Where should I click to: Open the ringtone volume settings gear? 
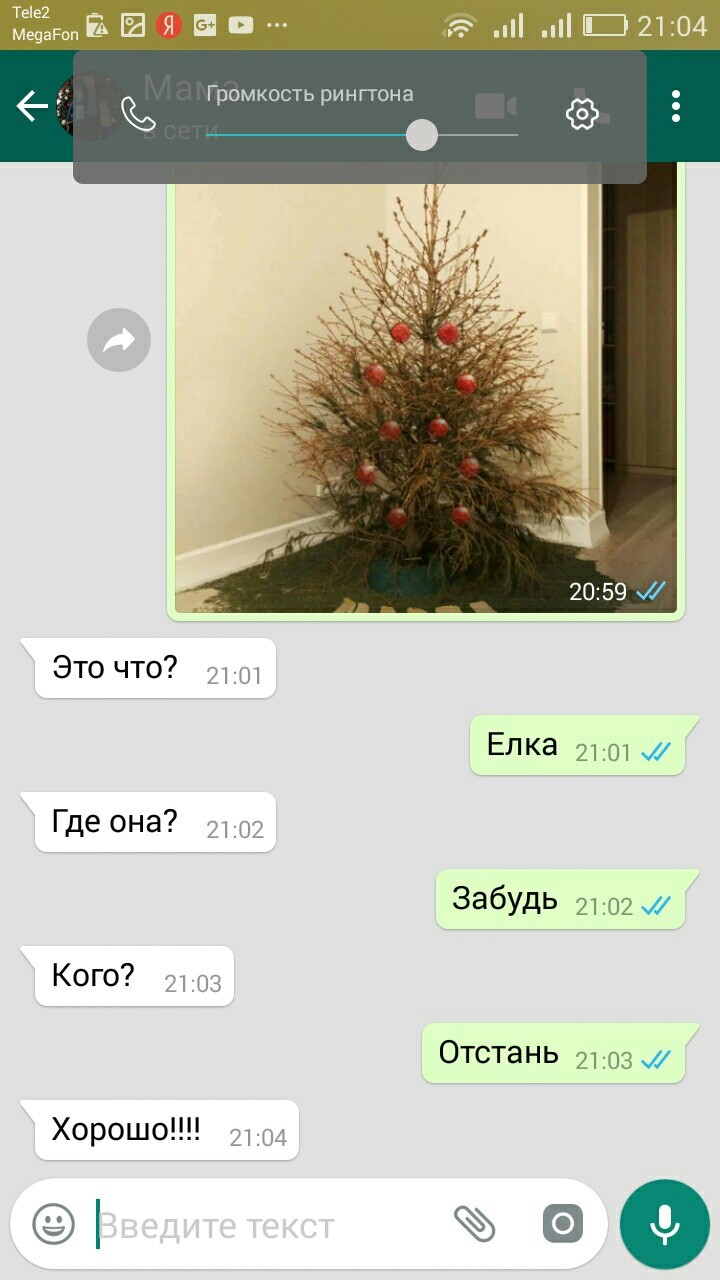coord(581,114)
